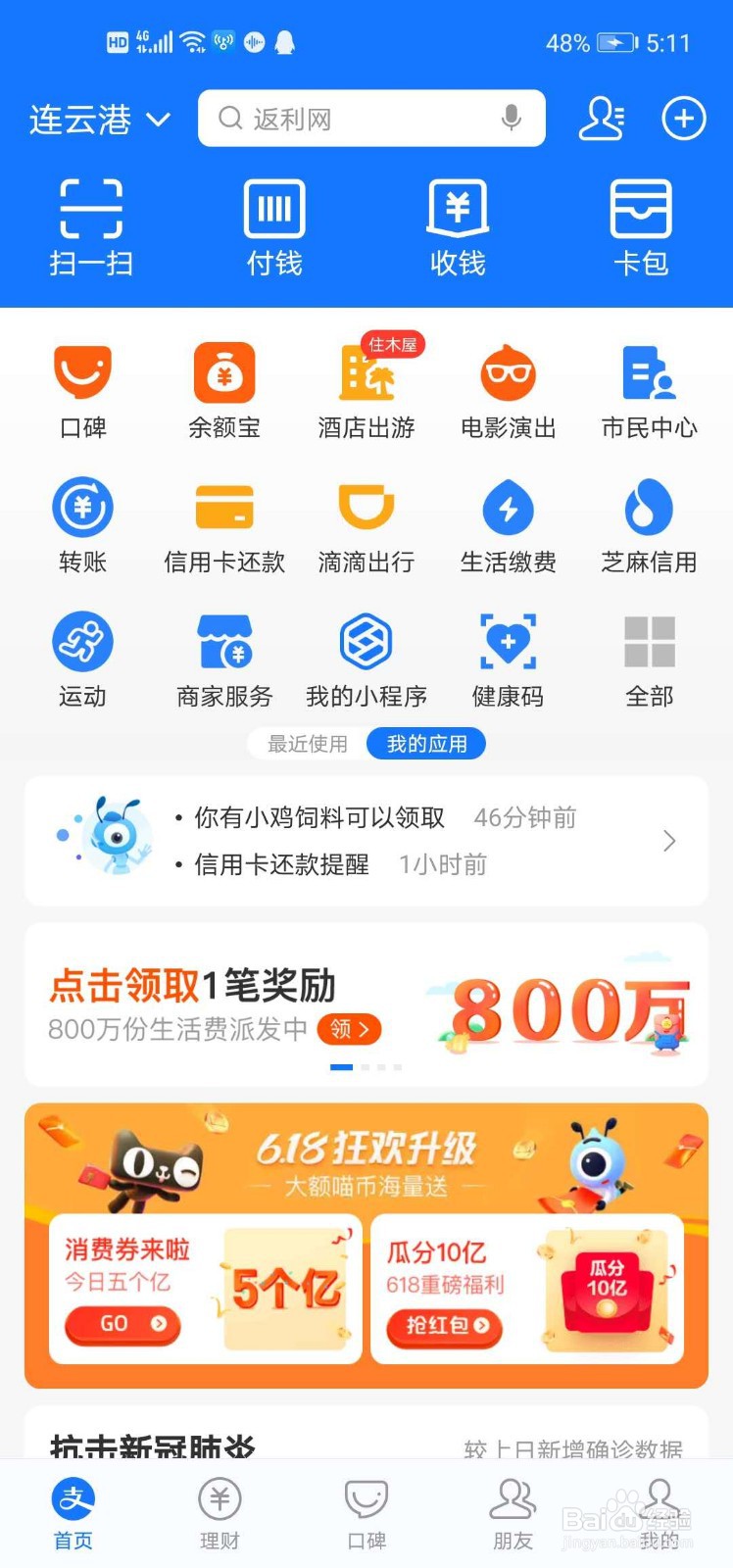Tap the 领 reward claim button
Image resolution: width=733 pixels, height=1568 pixels.
pos(349,1029)
